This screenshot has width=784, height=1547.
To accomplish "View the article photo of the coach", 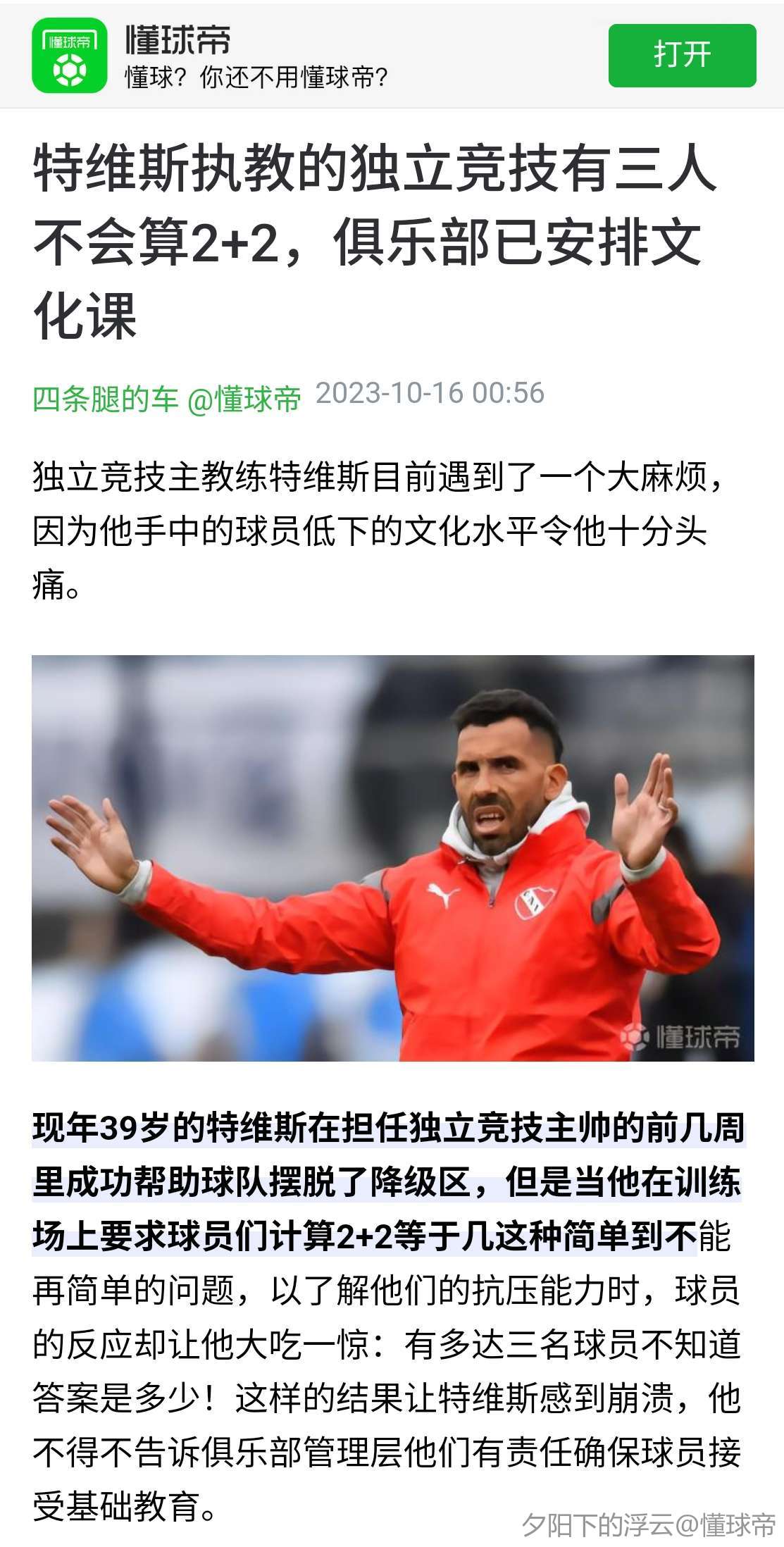I will click(x=392, y=858).
